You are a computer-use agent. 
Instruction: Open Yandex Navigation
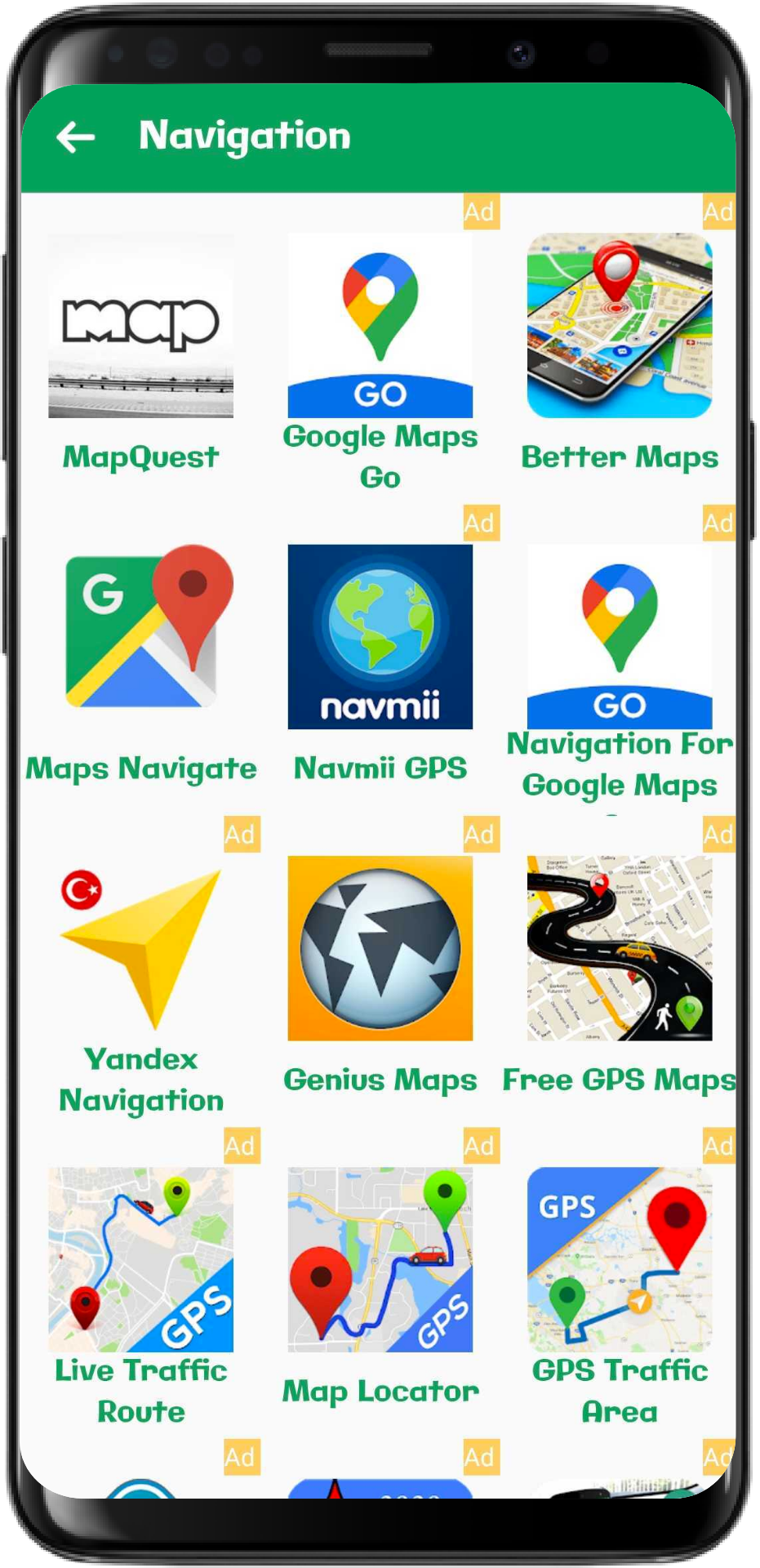140,949
